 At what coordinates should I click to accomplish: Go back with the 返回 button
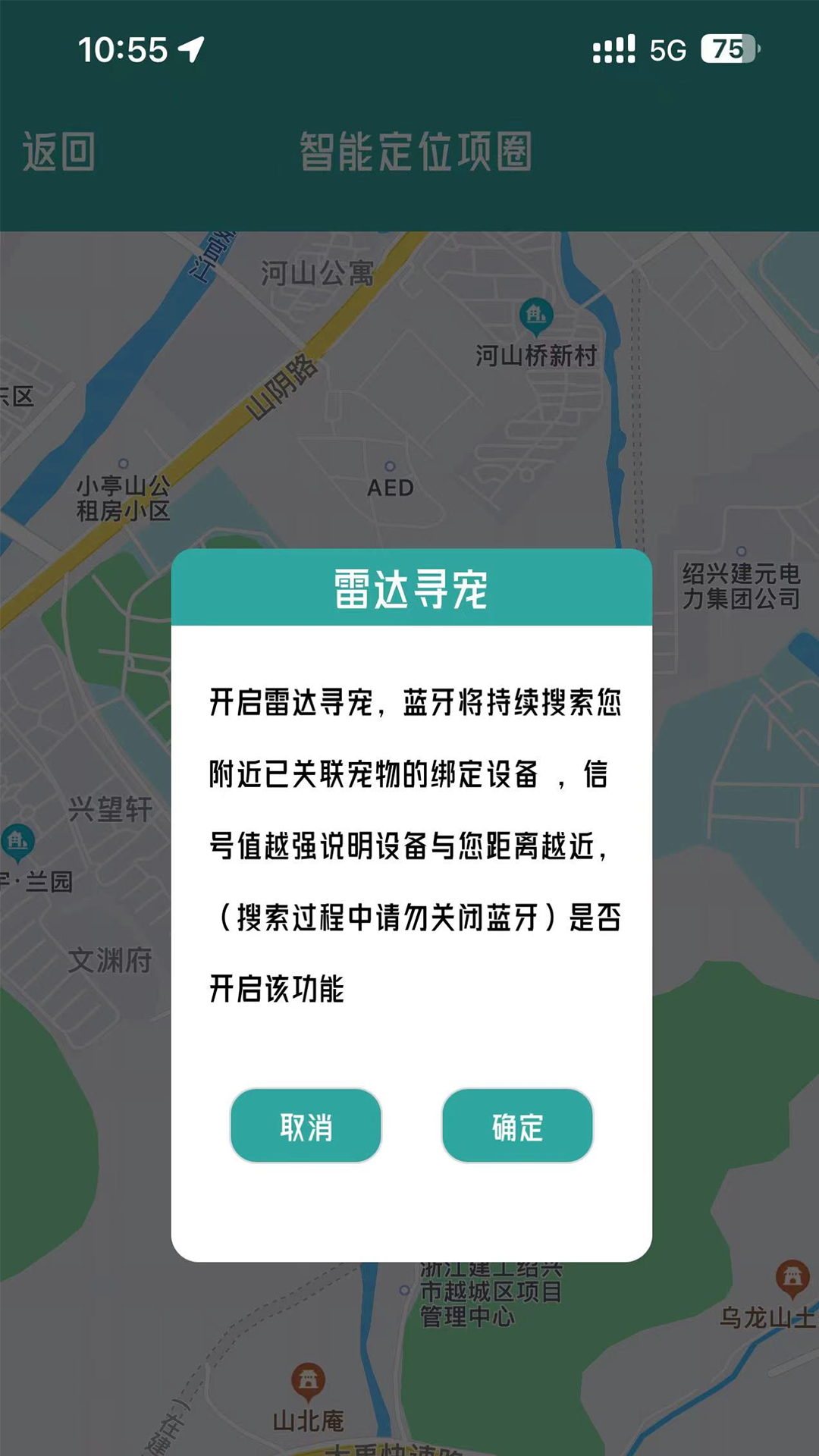[x=58, y=152]
